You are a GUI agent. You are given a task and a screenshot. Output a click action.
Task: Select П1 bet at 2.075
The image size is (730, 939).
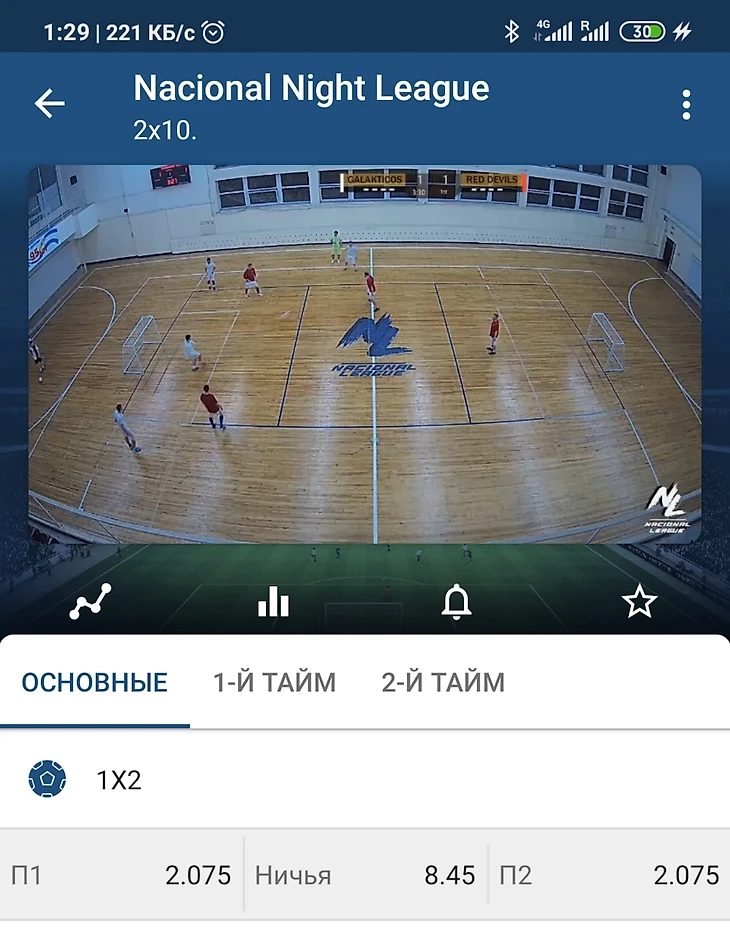pos(121,876)
